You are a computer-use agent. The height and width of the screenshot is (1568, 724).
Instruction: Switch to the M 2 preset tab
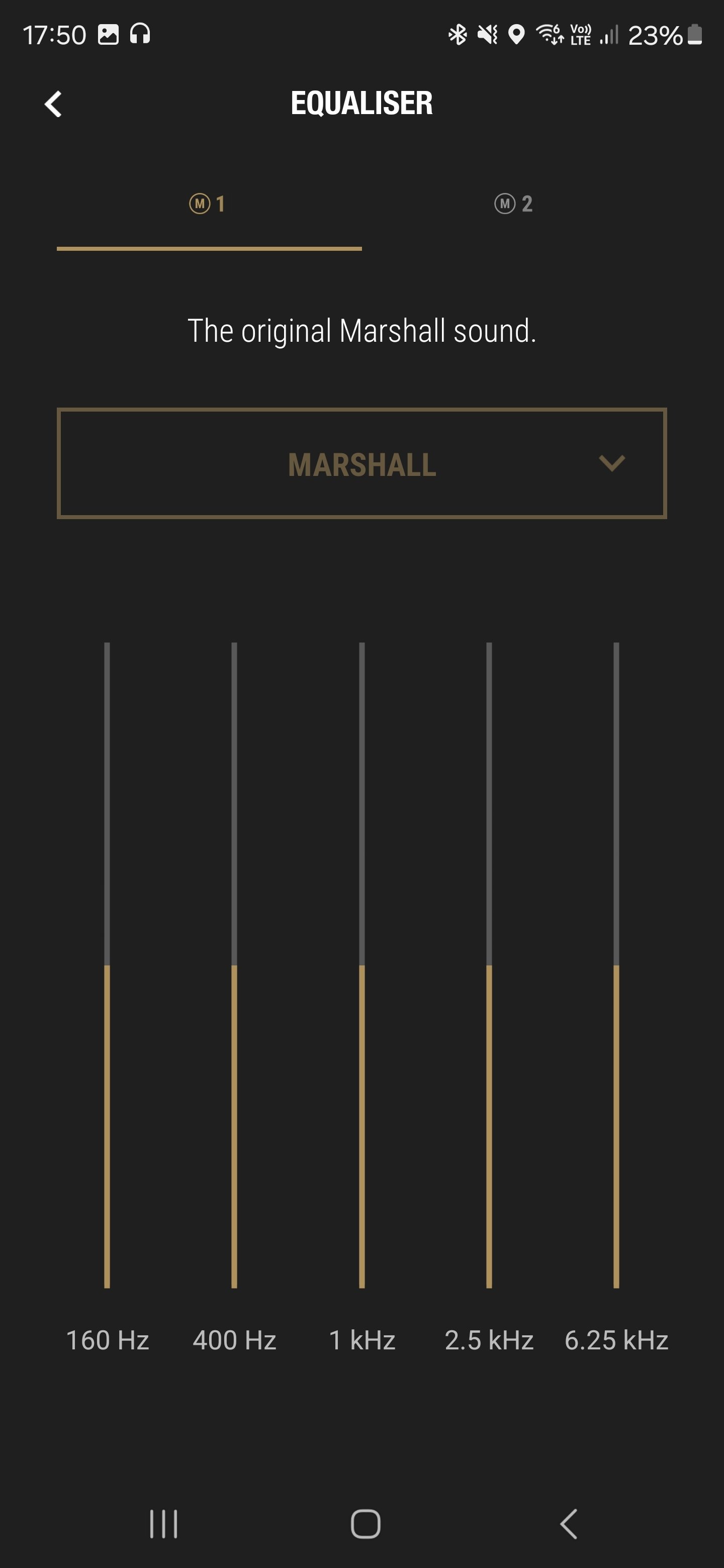point(514,204)
